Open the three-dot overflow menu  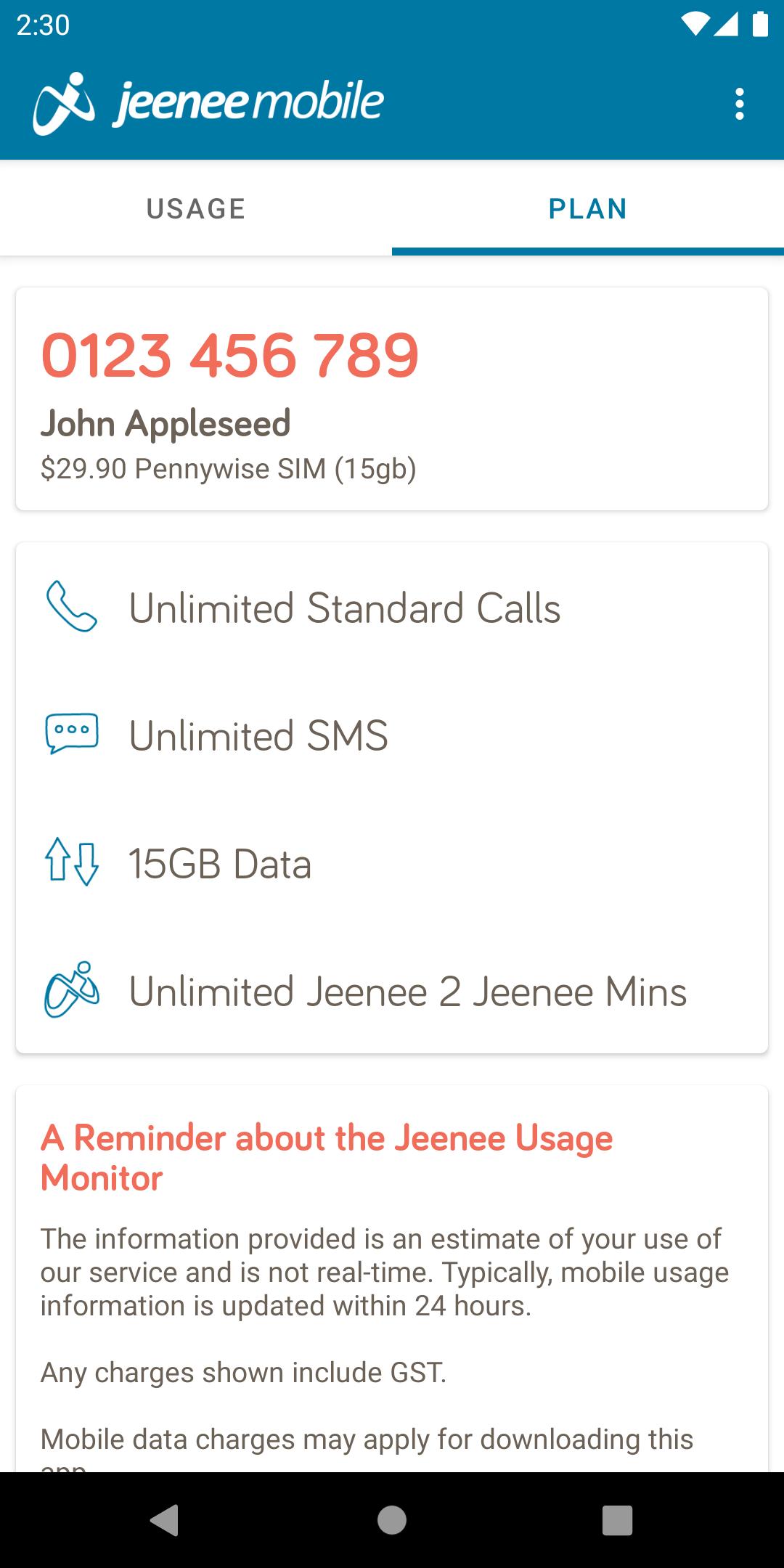740,104
